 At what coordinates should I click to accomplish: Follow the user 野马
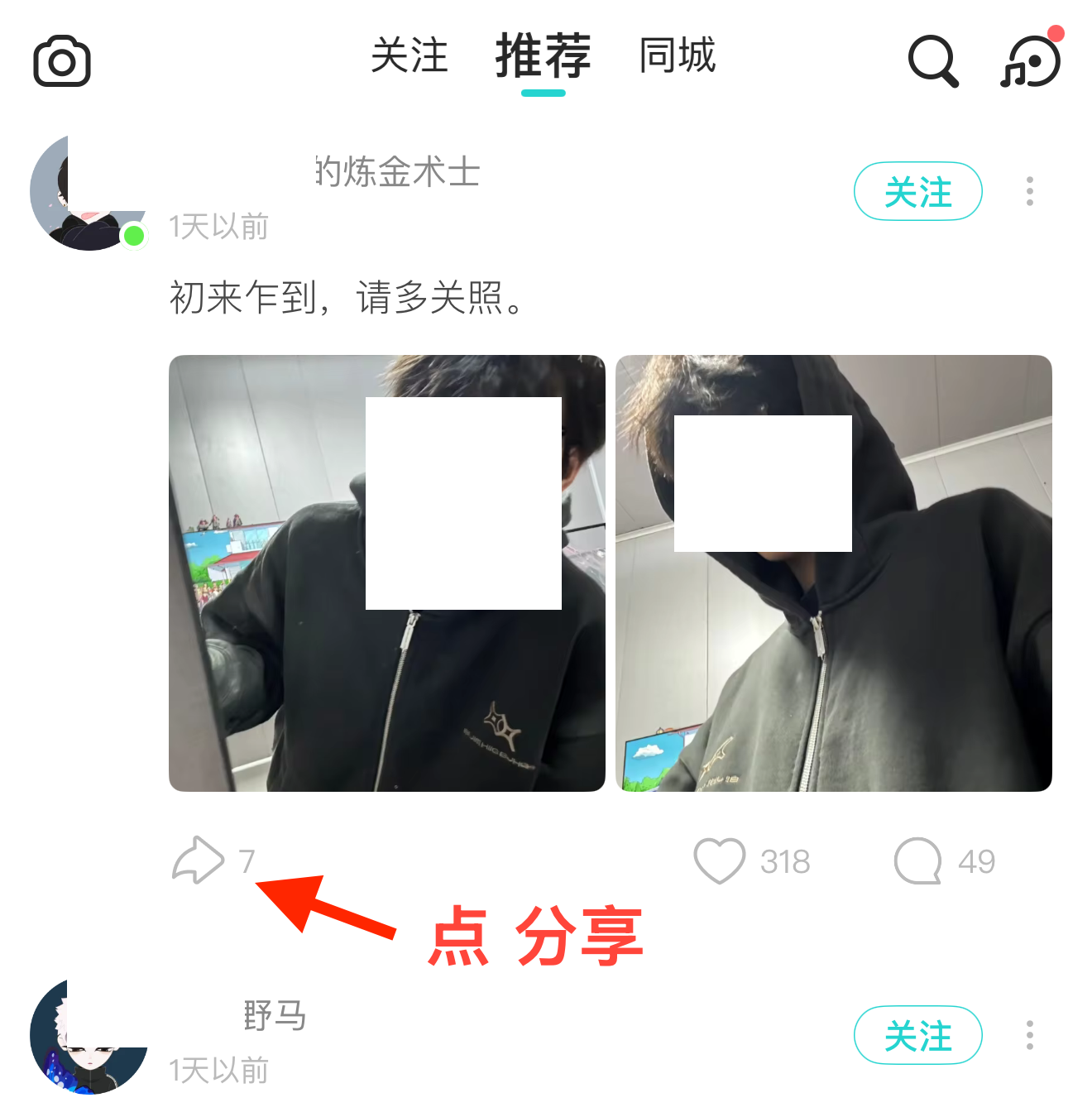(917, 1036)
